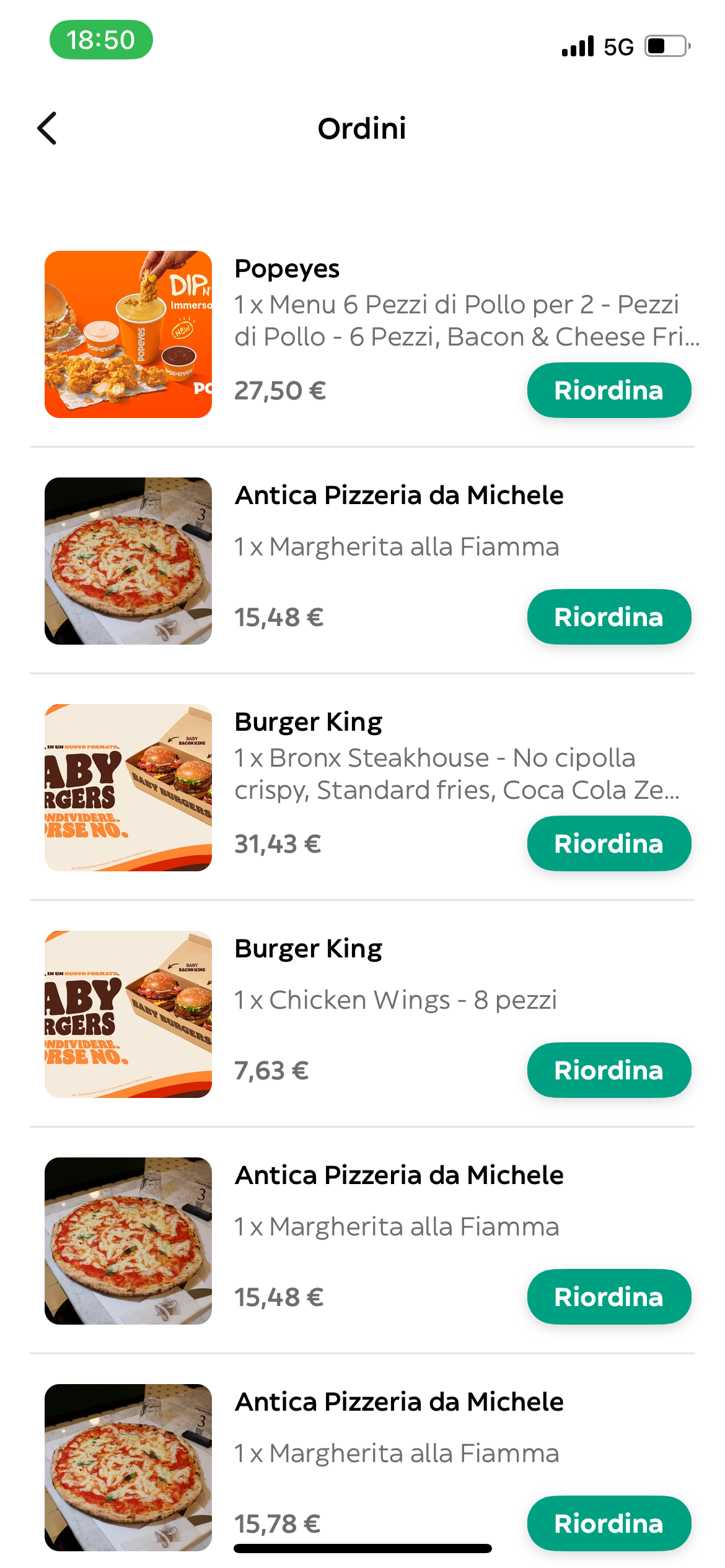
Task: Reorder the Bronx Steakhouse Burger King order
Action: click(x=609, y=843)
